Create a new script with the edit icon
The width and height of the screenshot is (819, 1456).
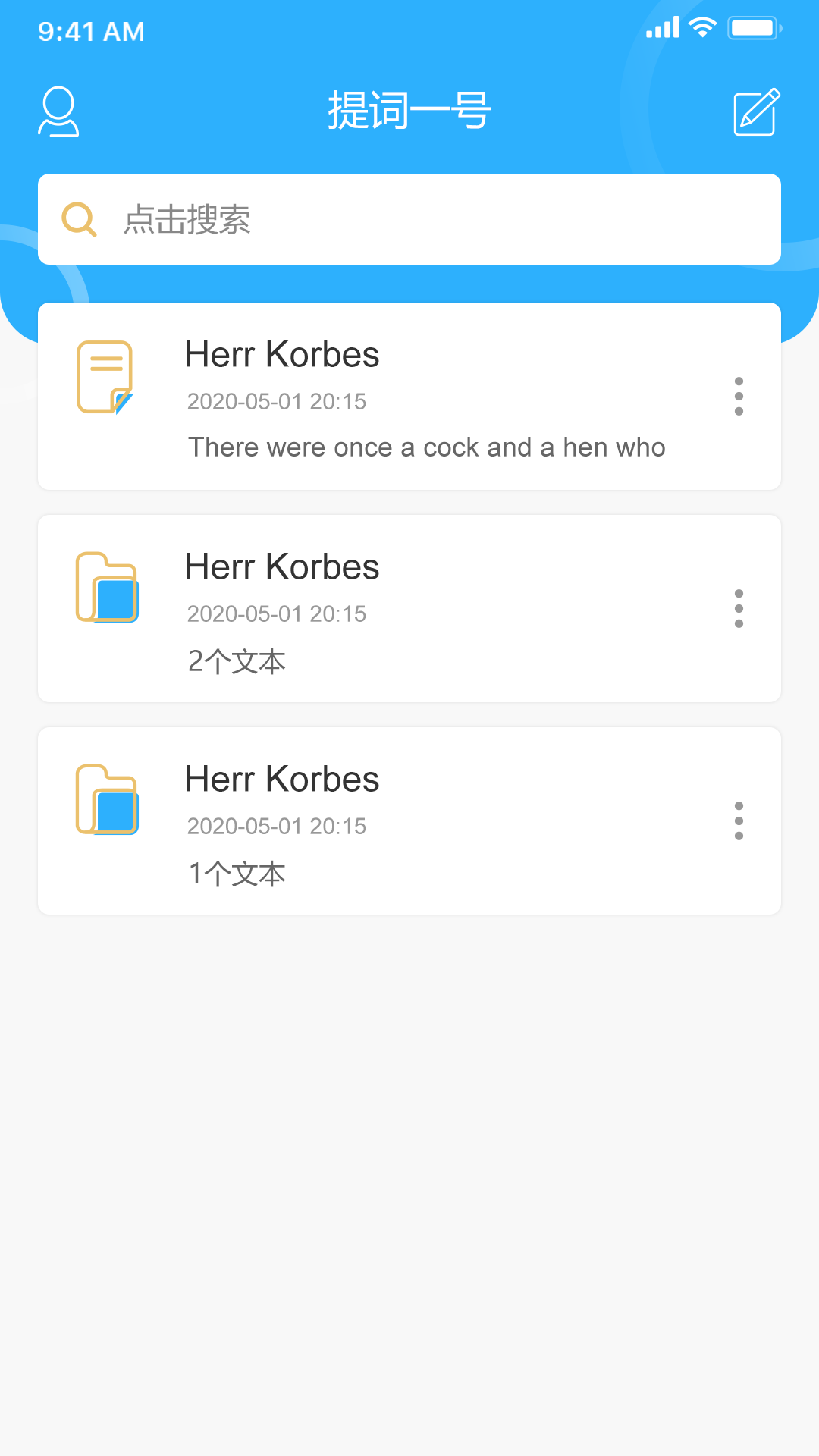(756, 112)
